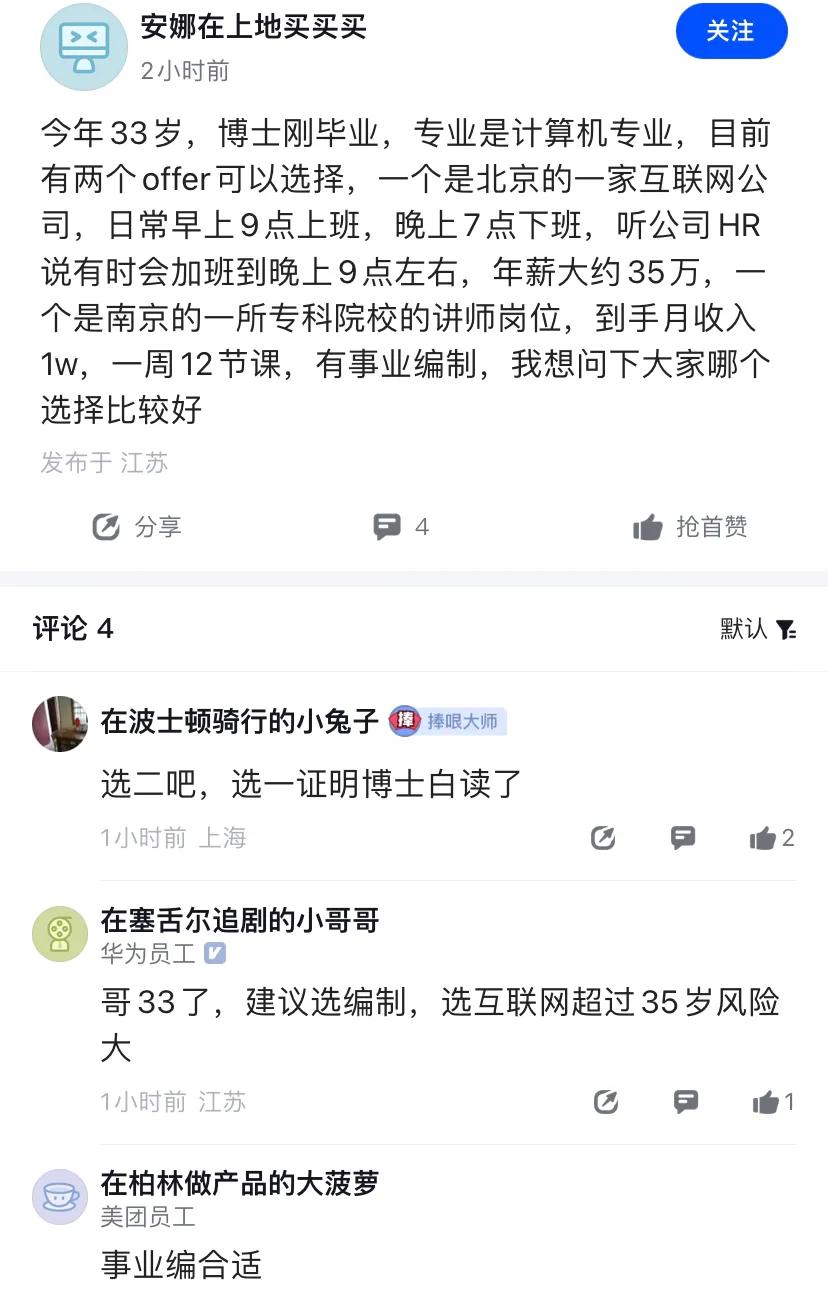Open the 默认 comment sort filter
The image size is (828, 1306).
[740, 628]
